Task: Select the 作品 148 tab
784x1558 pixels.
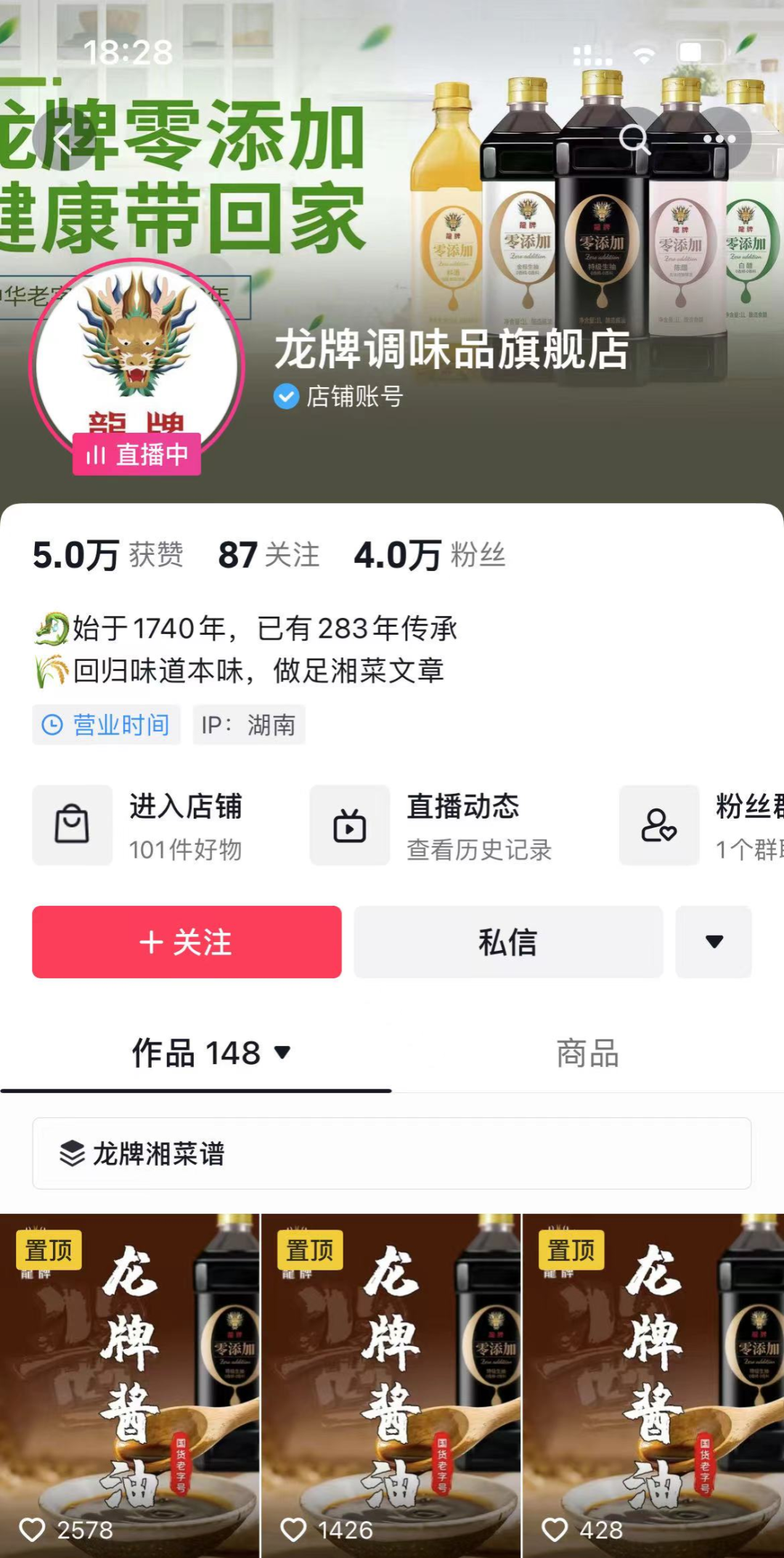Action: [211, 1053]
